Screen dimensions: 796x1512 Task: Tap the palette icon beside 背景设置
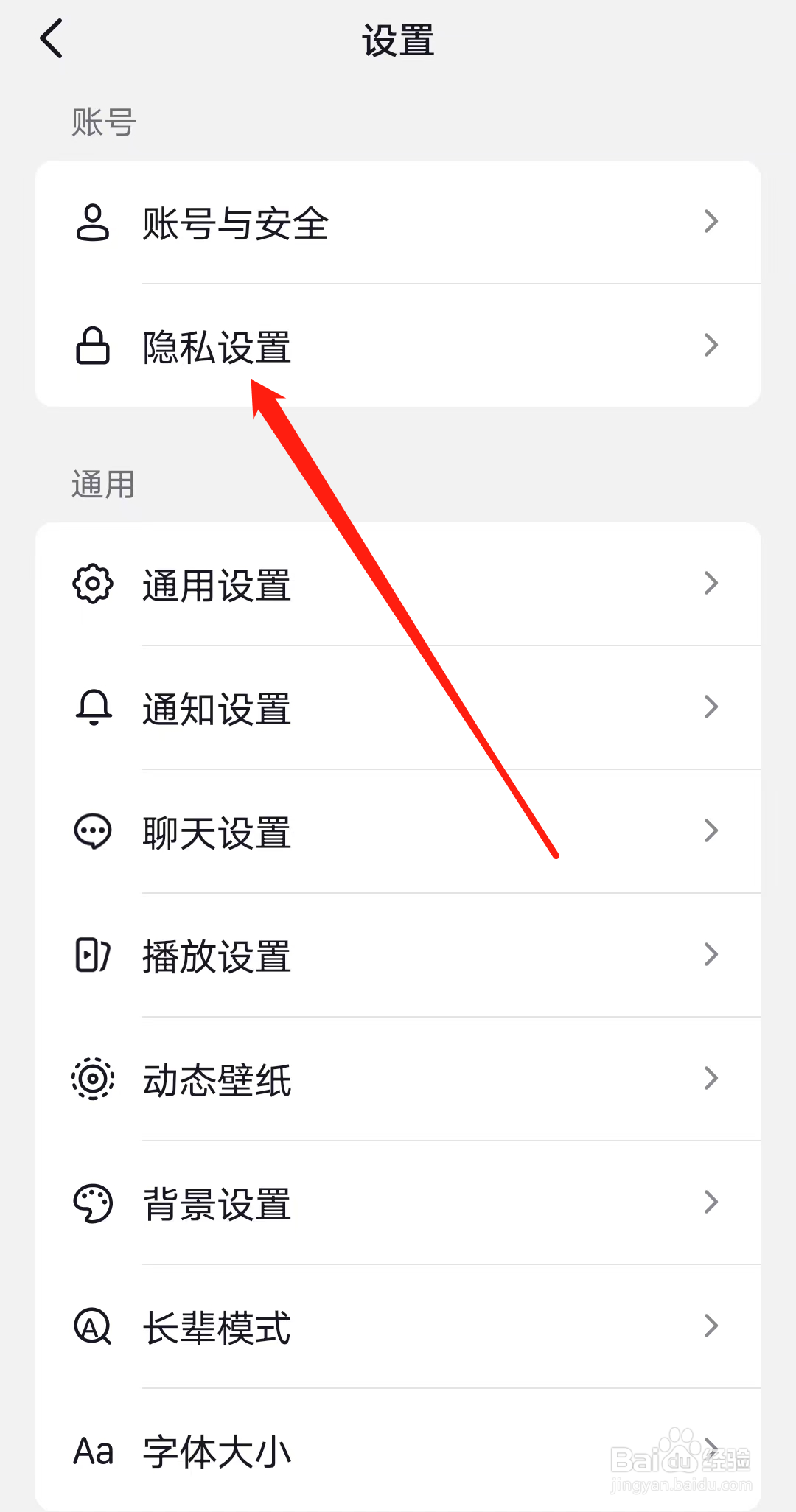(x=93, y=1202)
